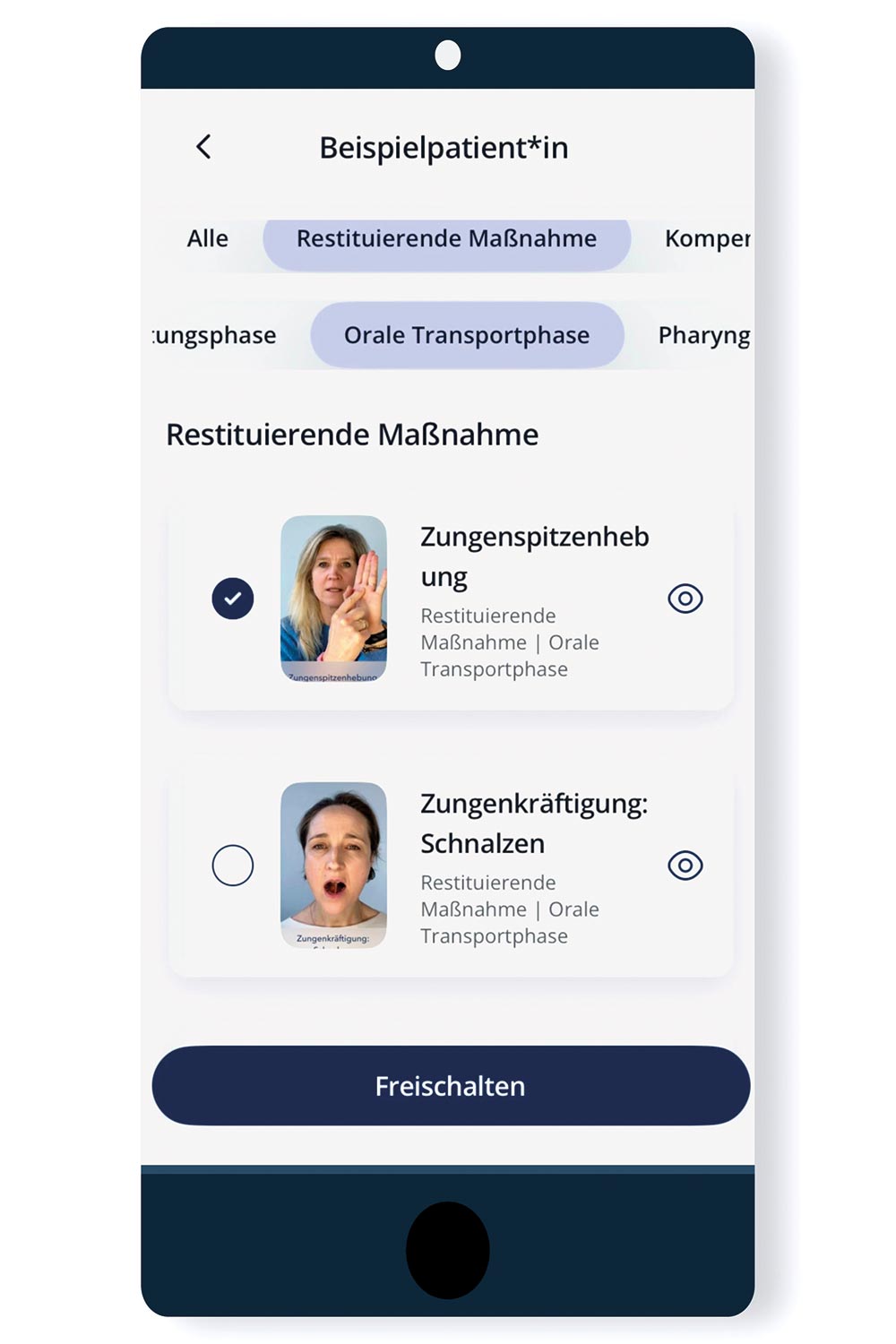
Task: Switch to the Pharyng... phase chip
Action: (x=703, y=336)
